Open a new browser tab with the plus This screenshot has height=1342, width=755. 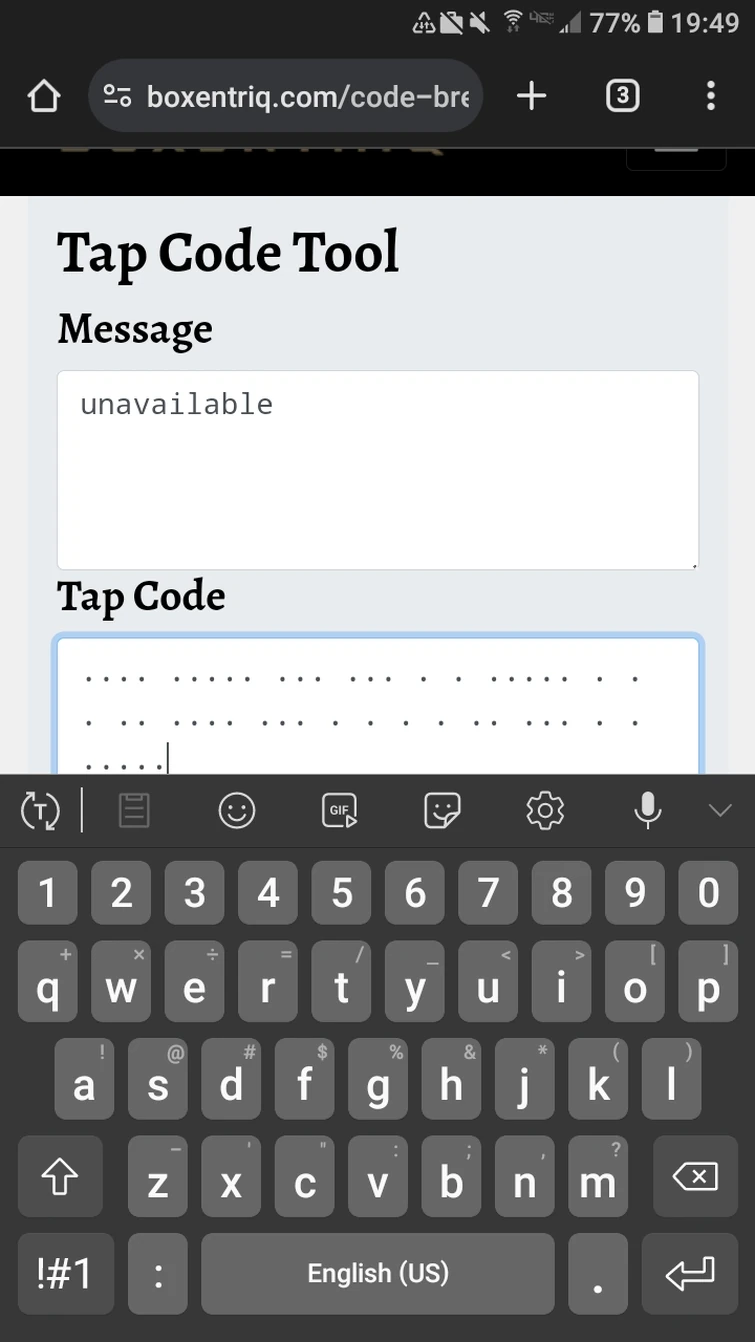[531, 96]
